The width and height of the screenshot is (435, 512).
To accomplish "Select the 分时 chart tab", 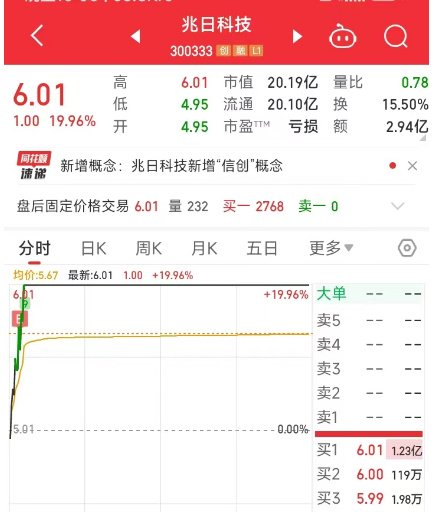I will point(34,248).
